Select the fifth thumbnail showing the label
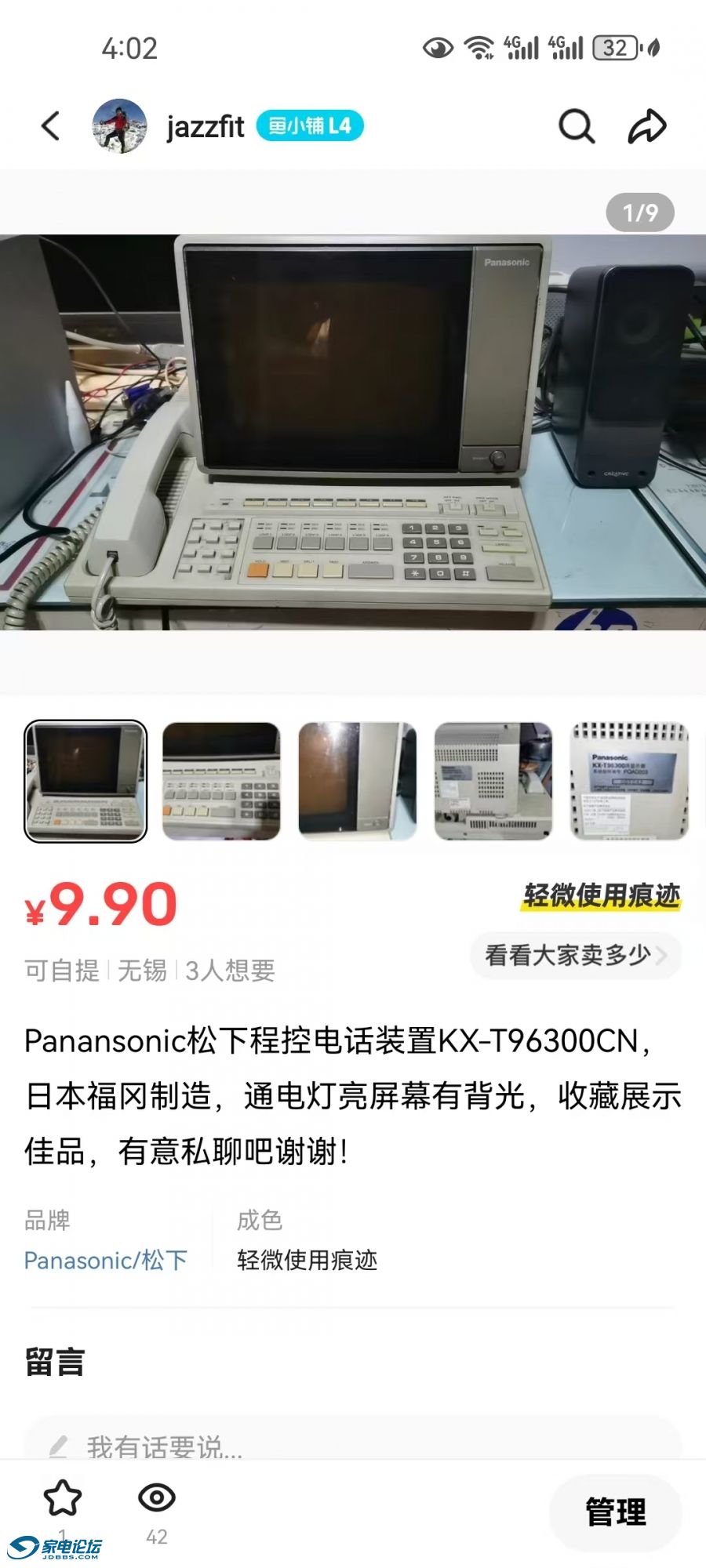This screenshot has height=1568, width=706. pos(629,781)
